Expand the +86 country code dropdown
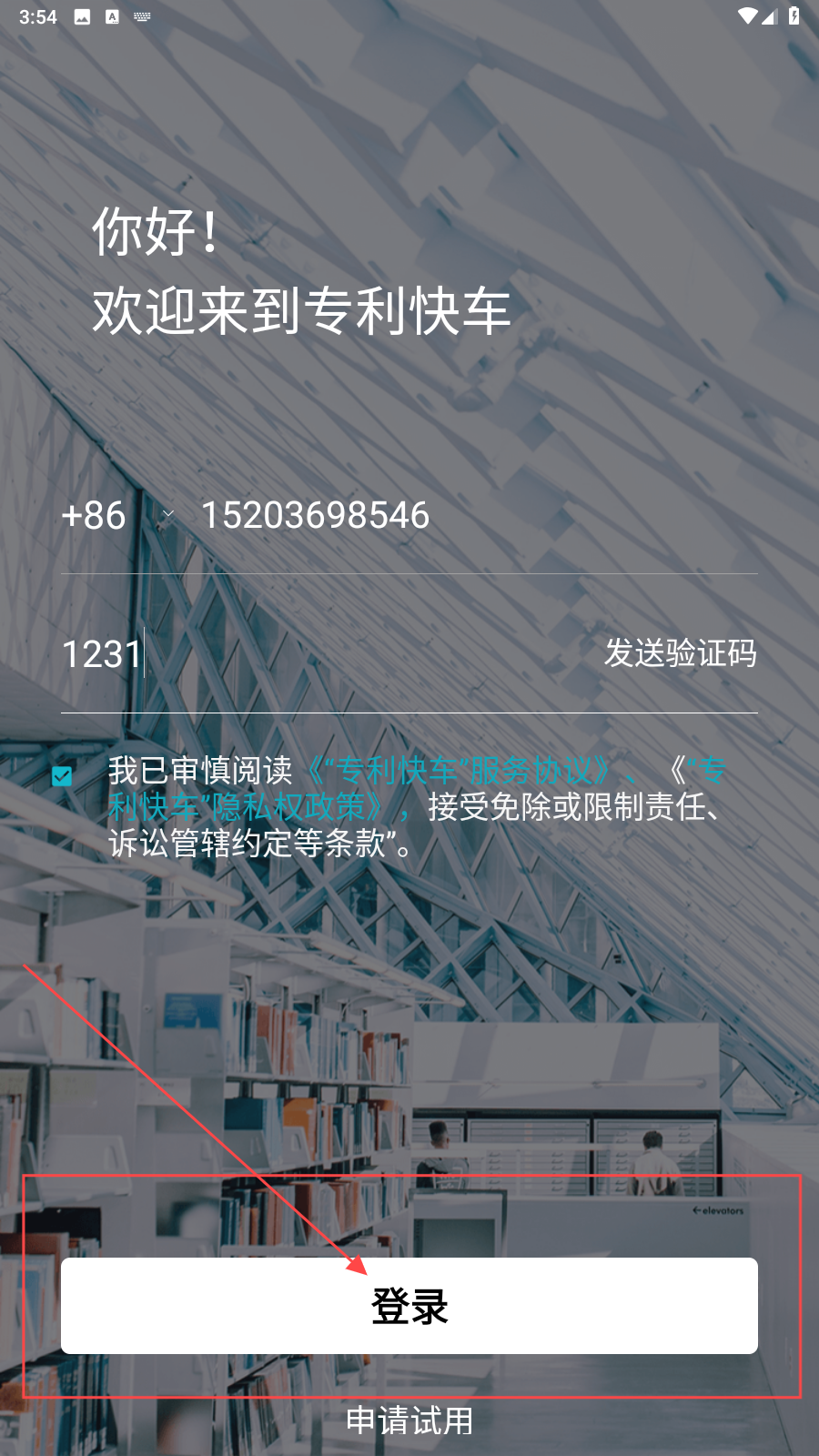Image resolution: width=819 pixels, height=1456 pixels. click(x=167, y=515)
